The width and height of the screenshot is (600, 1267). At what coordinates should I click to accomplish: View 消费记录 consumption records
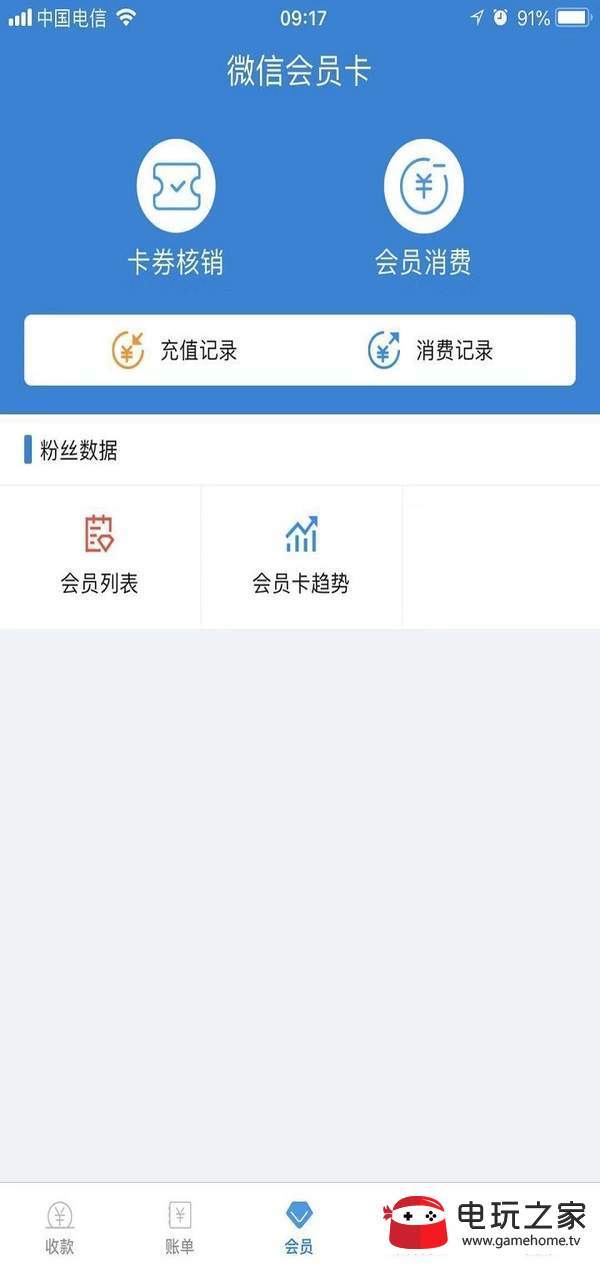click(430, 351)
